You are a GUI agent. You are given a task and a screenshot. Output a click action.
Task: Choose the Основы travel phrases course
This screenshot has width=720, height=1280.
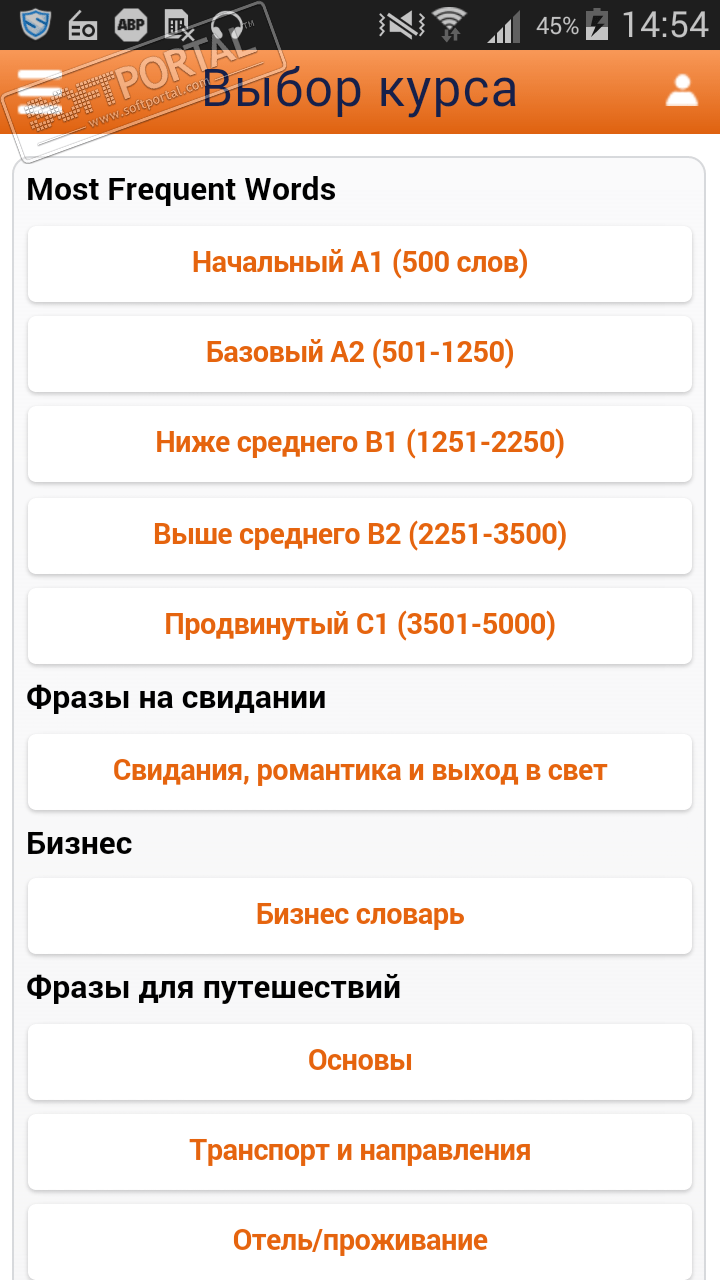point(360,1061)
